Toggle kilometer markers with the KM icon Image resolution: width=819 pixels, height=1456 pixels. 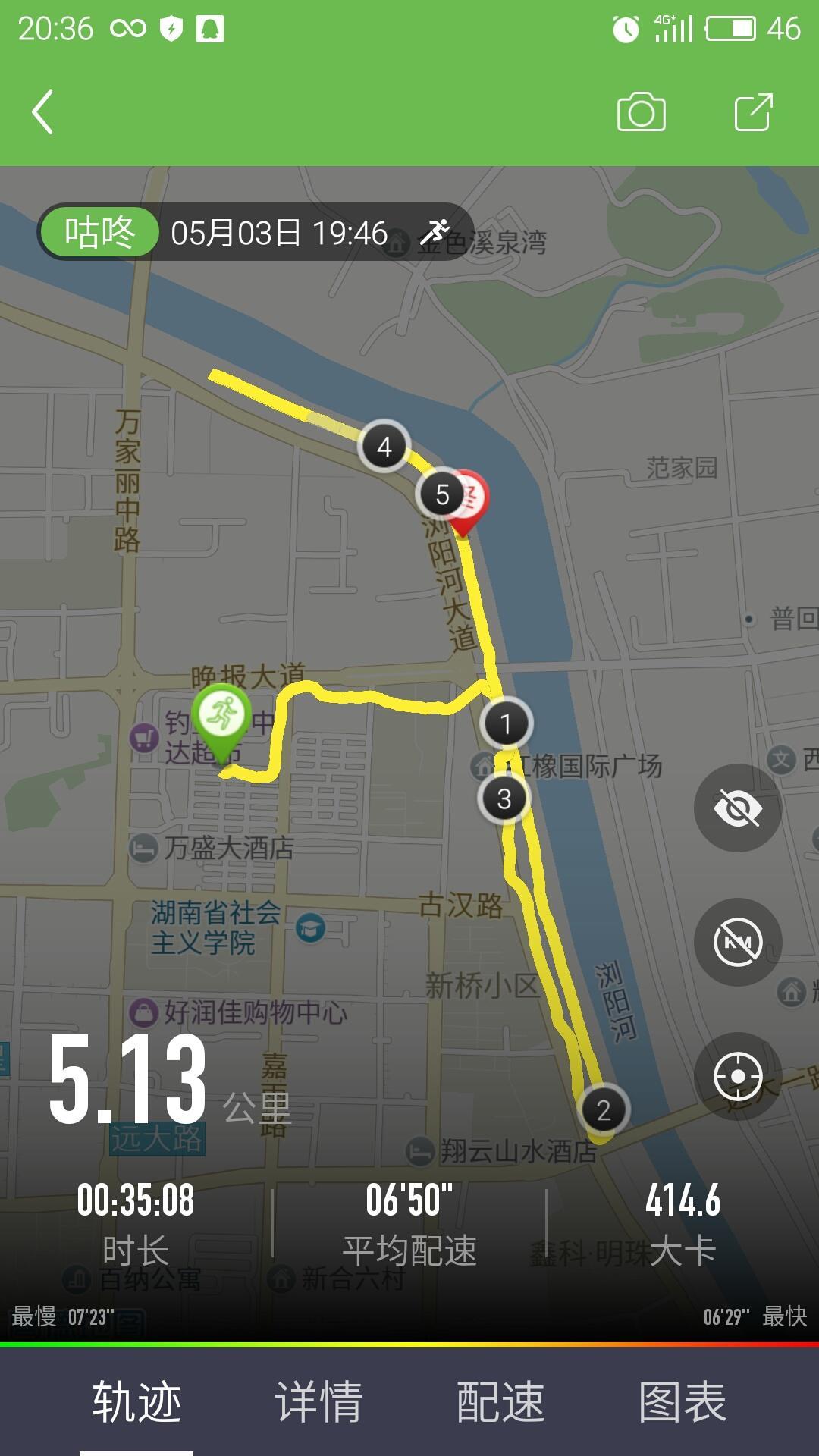737,940
